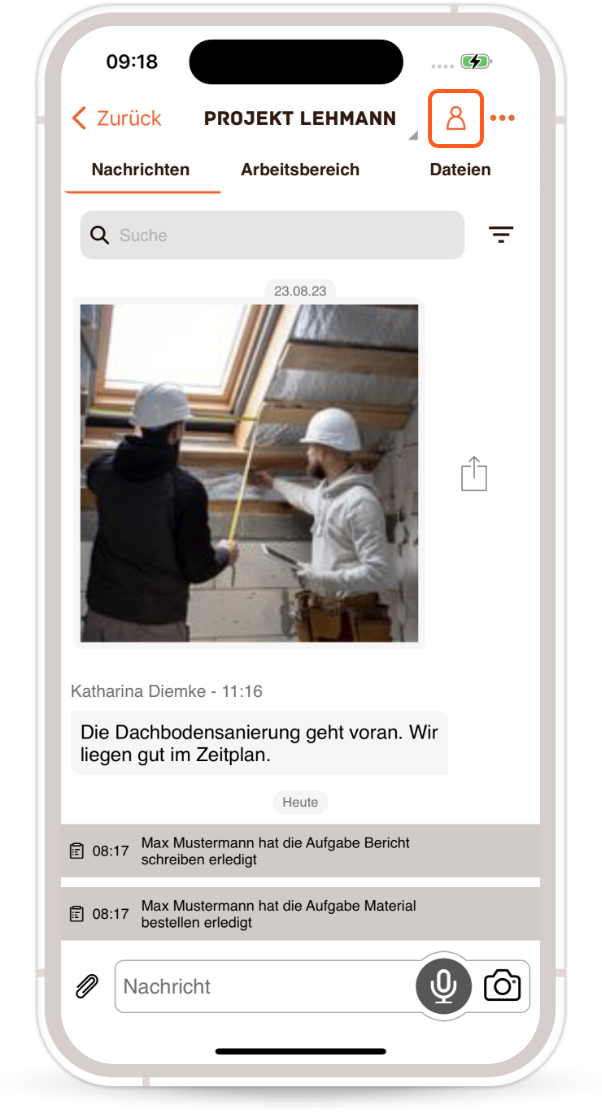The image size is (602, 1113).
Task: Switch to the Arbeitsbereich tab
Action: click(300, 170)
